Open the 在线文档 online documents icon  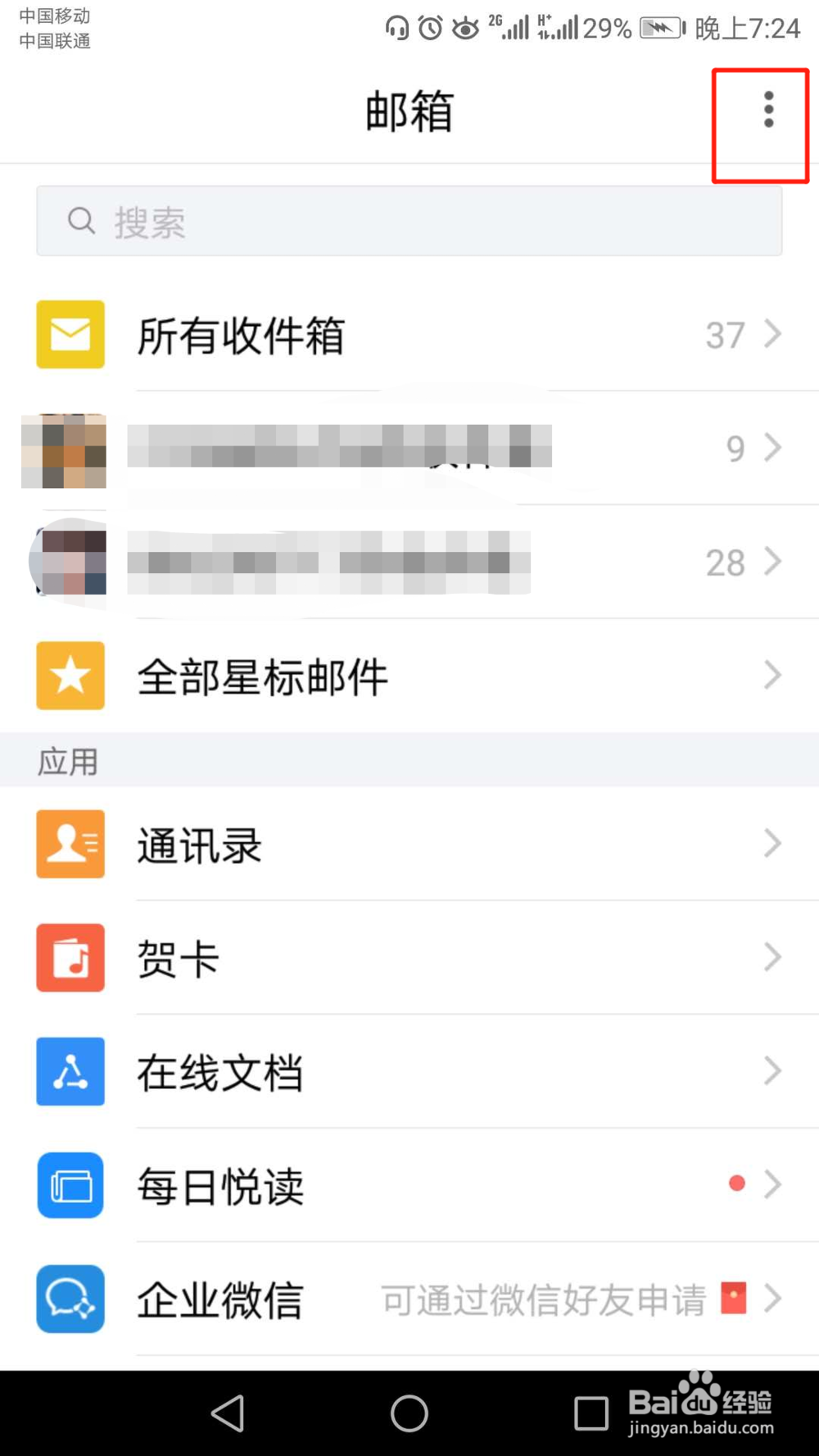point(70,1072)
